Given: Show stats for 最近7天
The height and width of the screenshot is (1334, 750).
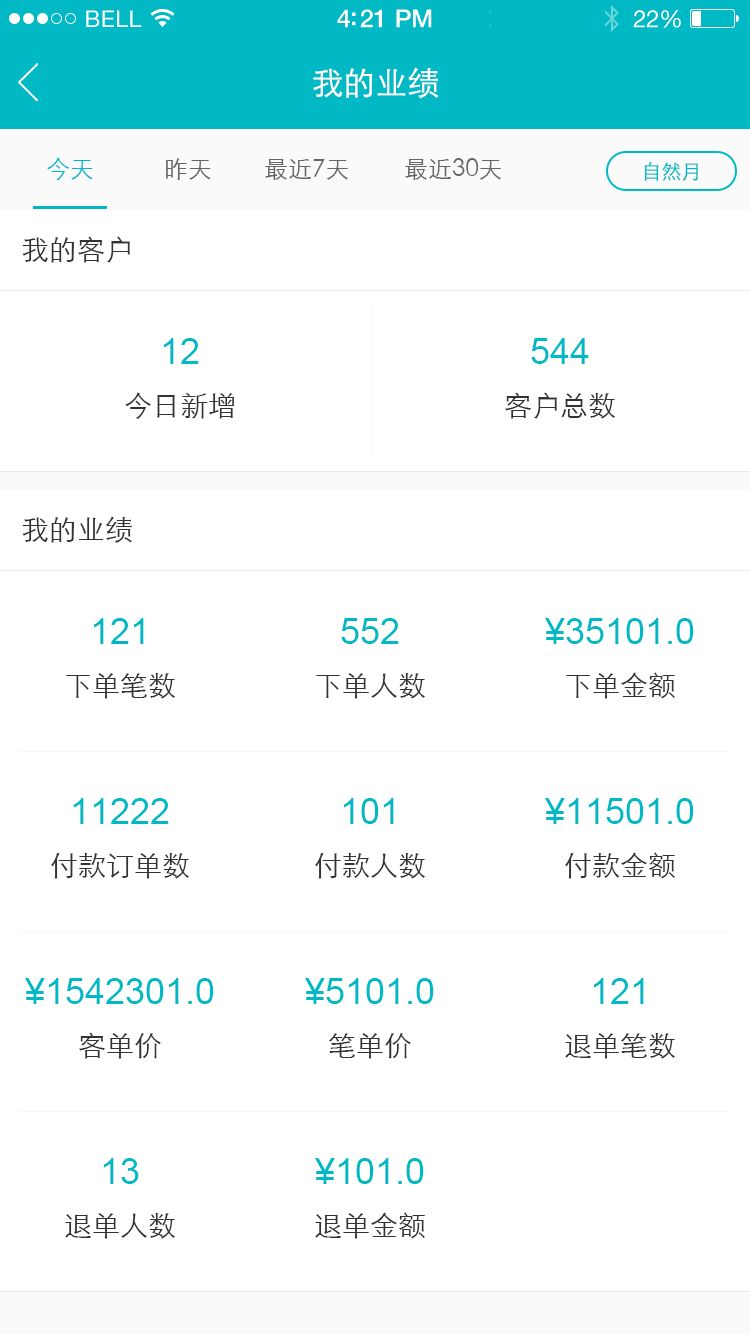Looking at the screenshot, I should click(x=306, y=170).
